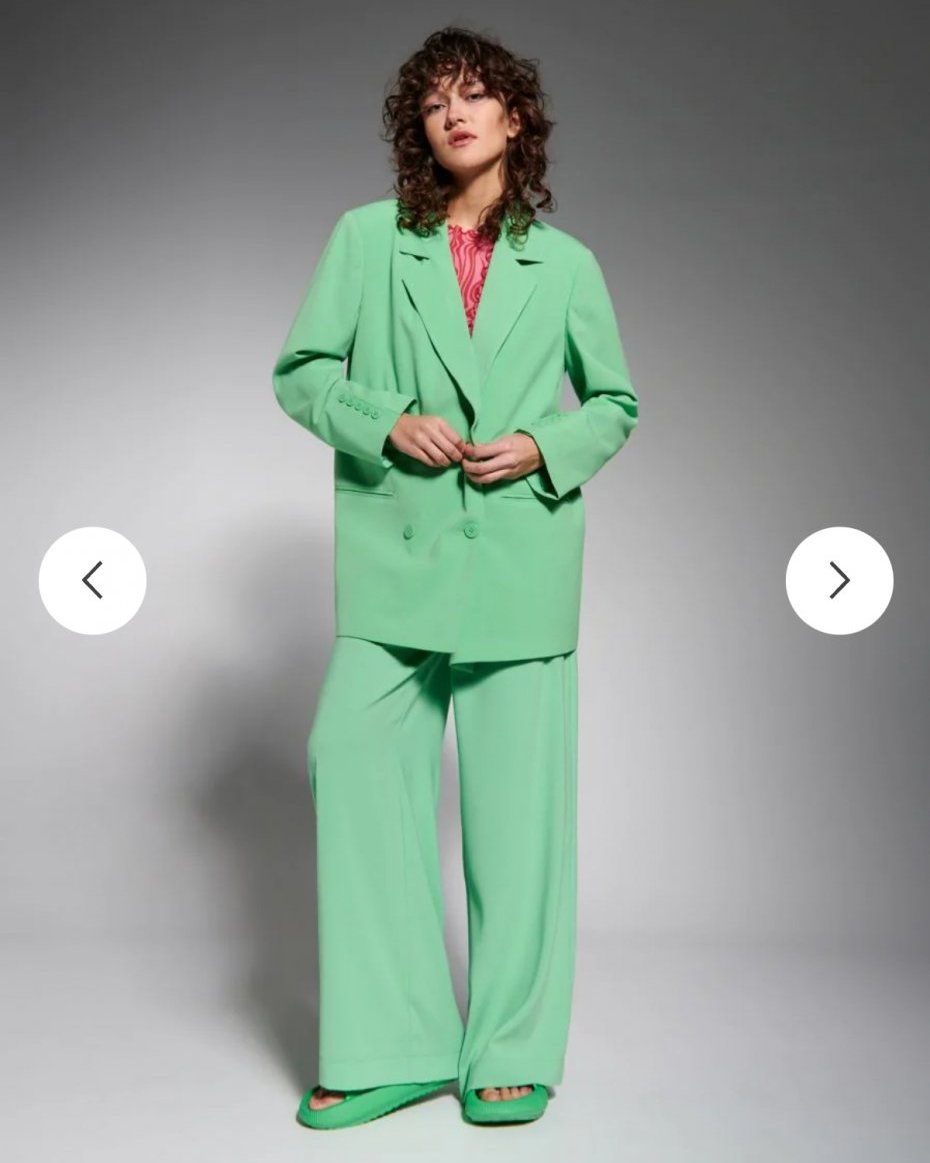Image resolution: width=930 pixels, height=1163 pixels.
Task: Go to the previous product photo
Action: 92,580
